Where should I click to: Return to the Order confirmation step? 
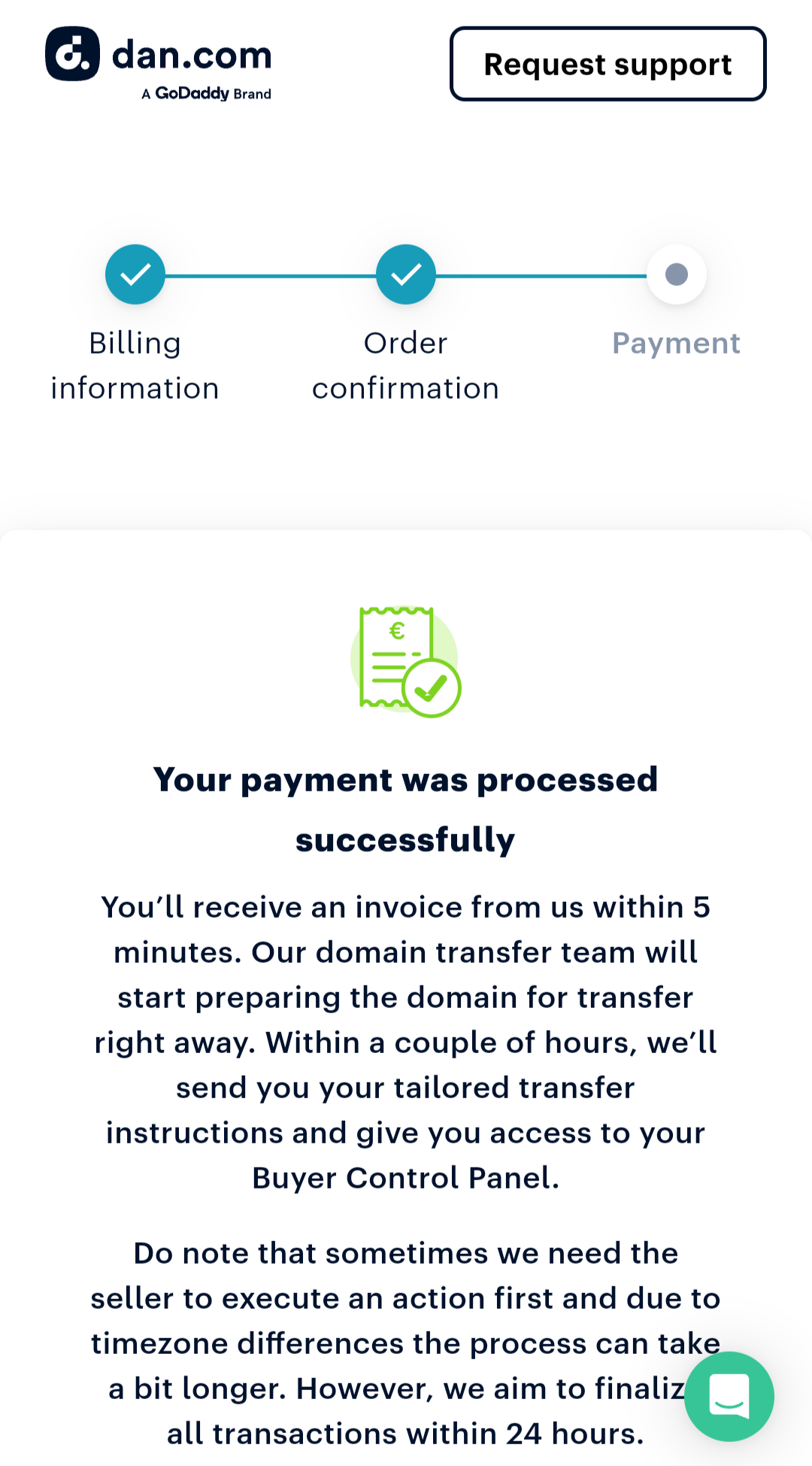coord(406,275)
